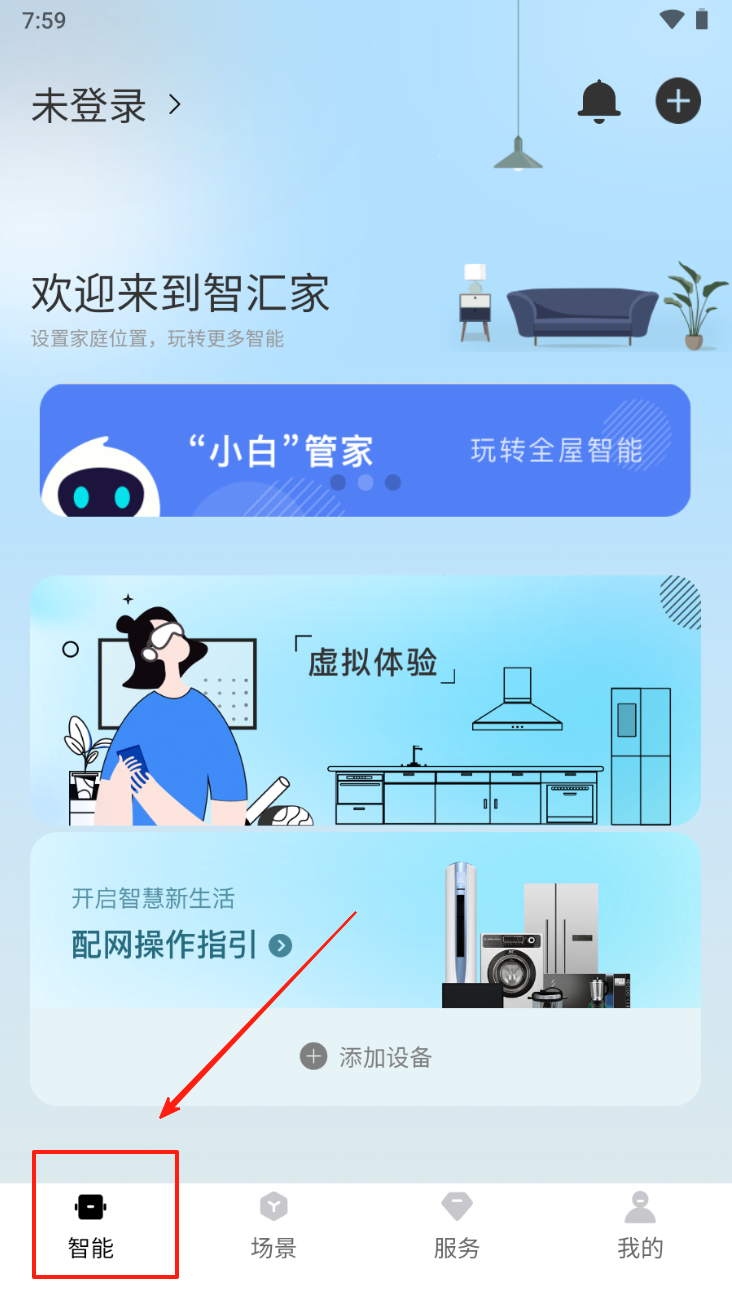Open the 虚拟体验 card

pyautogui.click(x=365, y=700)
